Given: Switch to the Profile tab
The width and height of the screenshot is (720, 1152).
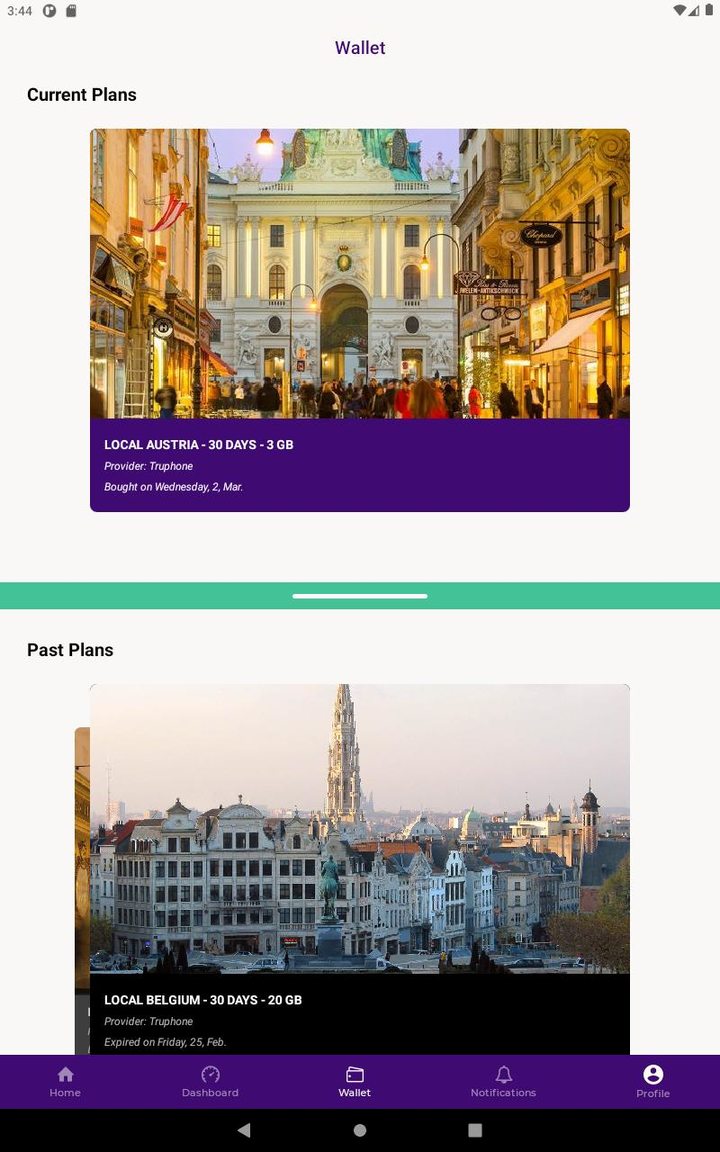Looking at the screenshot, I should (x=652, y=1081).
